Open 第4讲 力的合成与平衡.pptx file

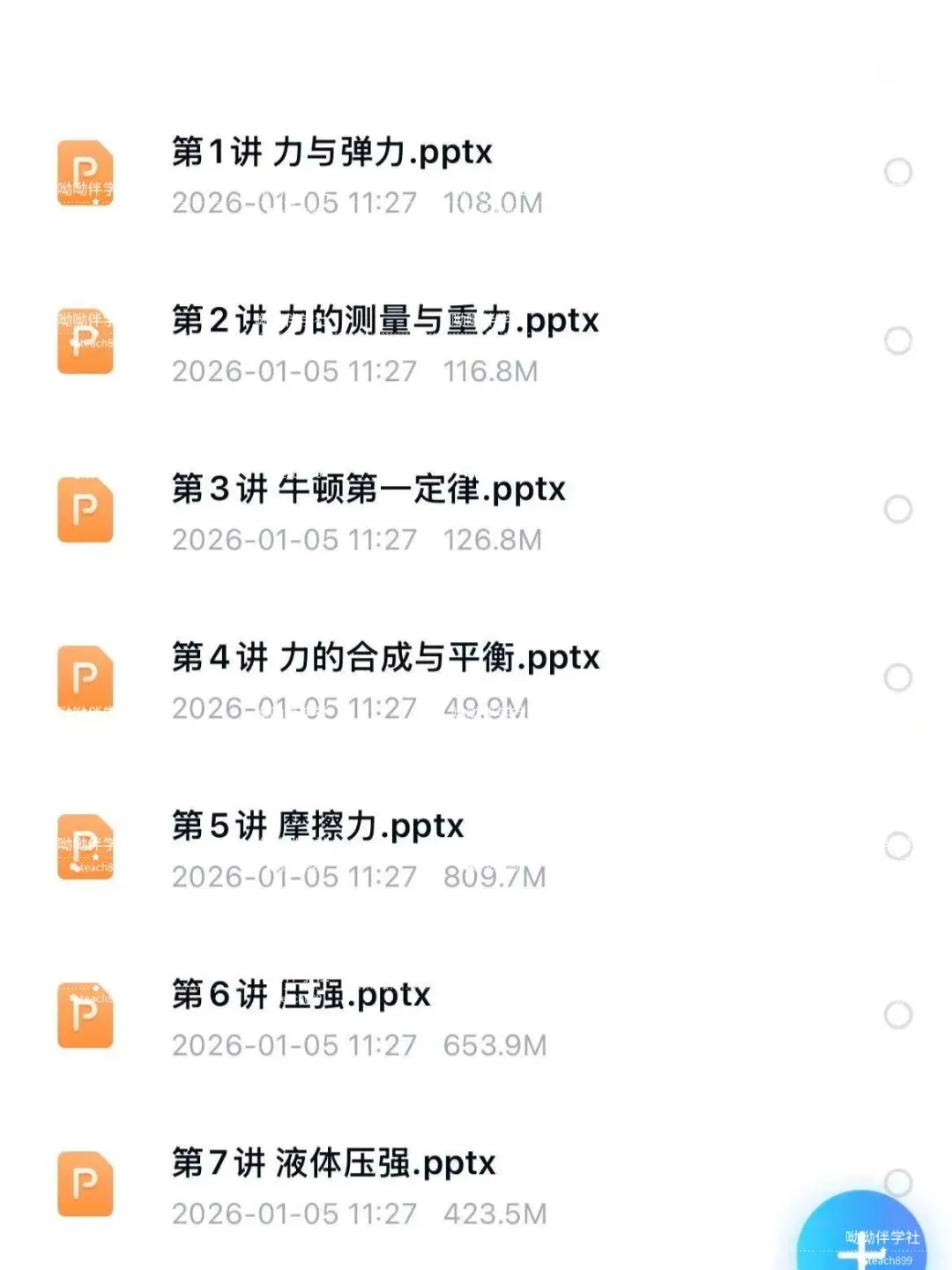pos(385,658)
